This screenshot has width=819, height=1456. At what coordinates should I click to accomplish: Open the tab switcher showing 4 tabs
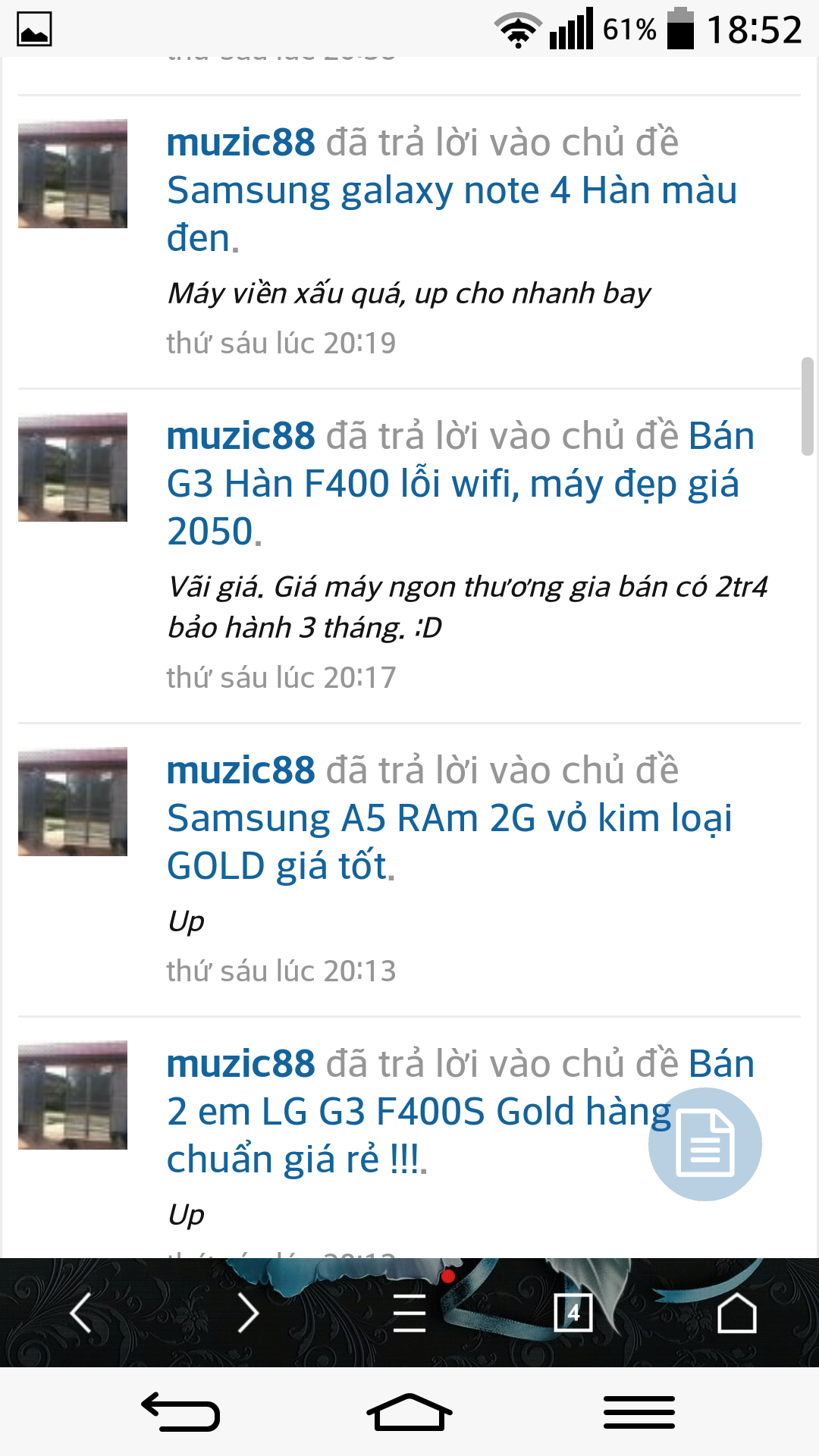(573, 1313)
